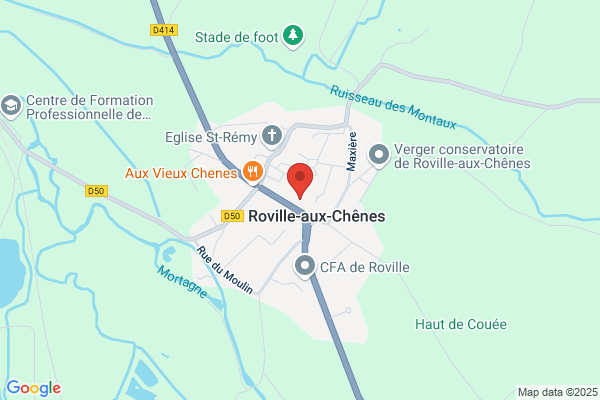Open the Verger conservatoire de Roville-aux-Chênes marker
This screenshot has height=400, width=600.
point(379,155)
